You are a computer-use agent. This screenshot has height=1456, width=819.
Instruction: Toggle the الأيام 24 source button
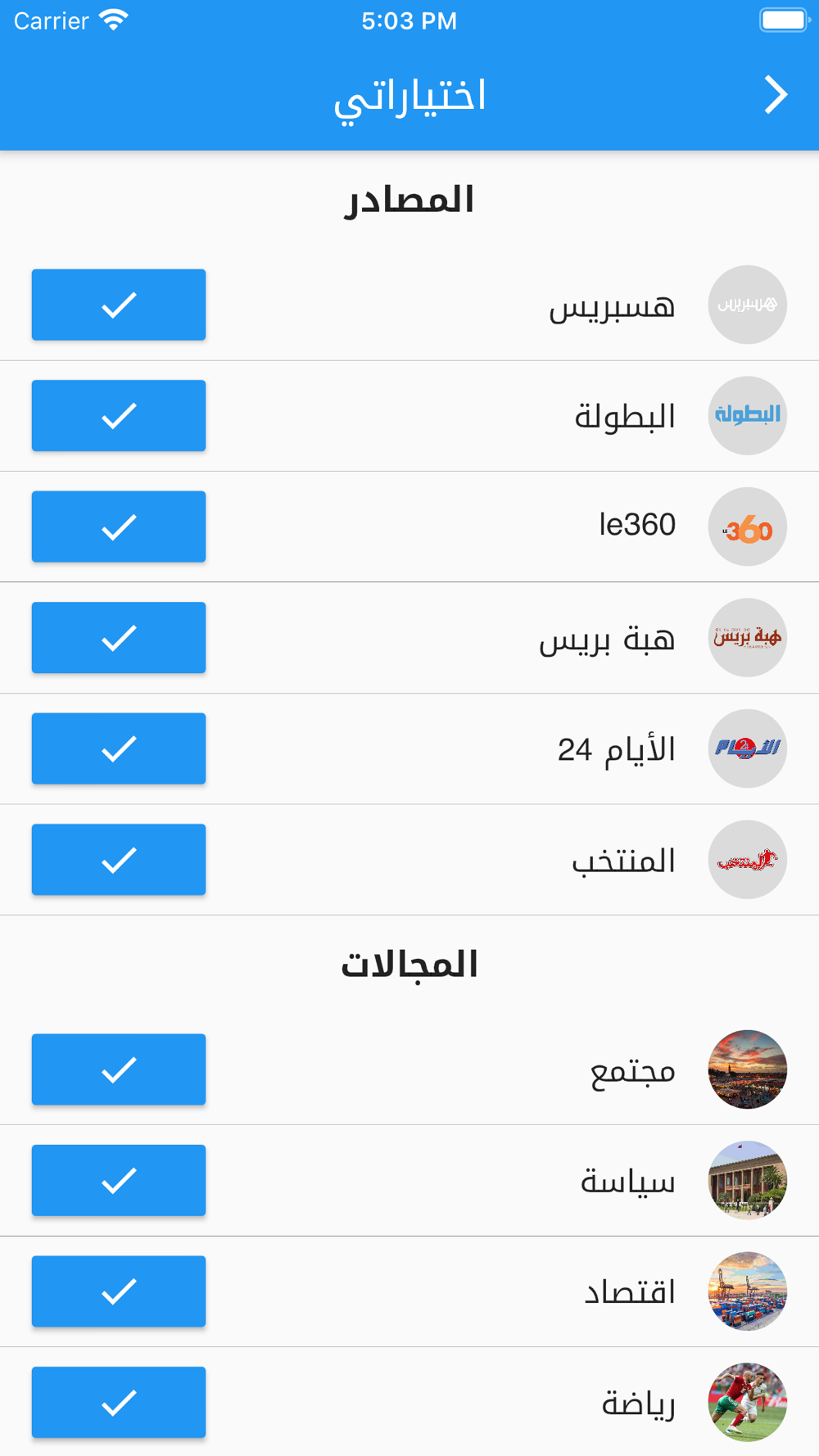coord(119,748)
